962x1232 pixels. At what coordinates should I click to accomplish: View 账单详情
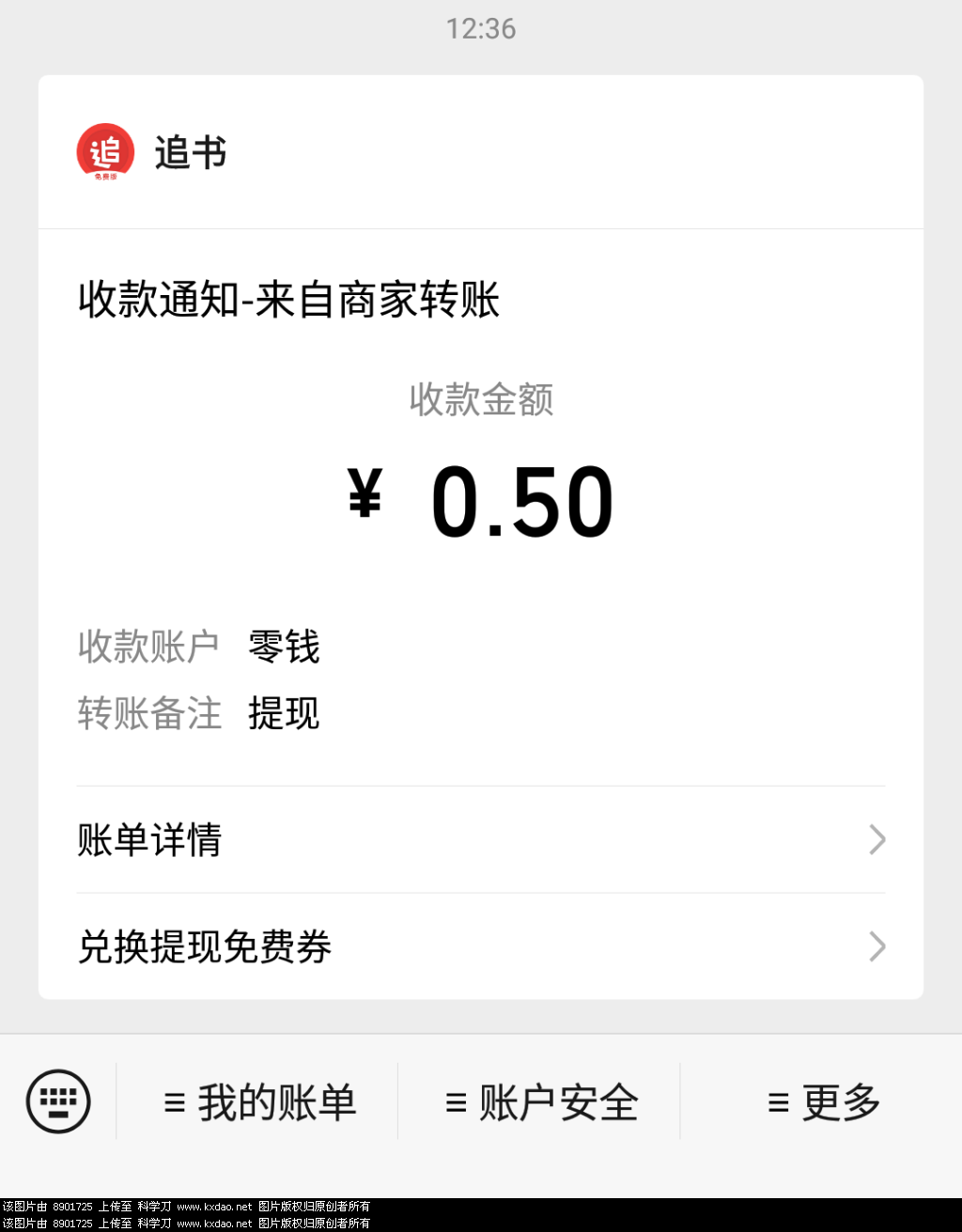(481, 839)
